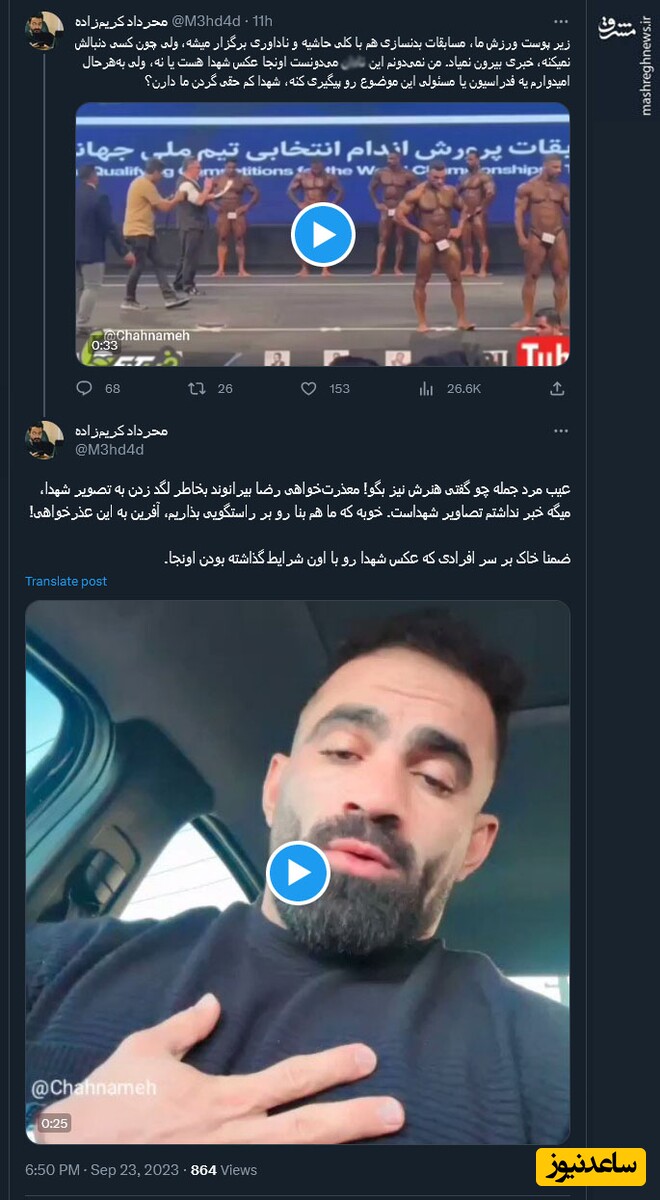Viewport: 660px width, 1200px height.
Task: Open profile avatar on the first post
Action: (x=44, y=31)
